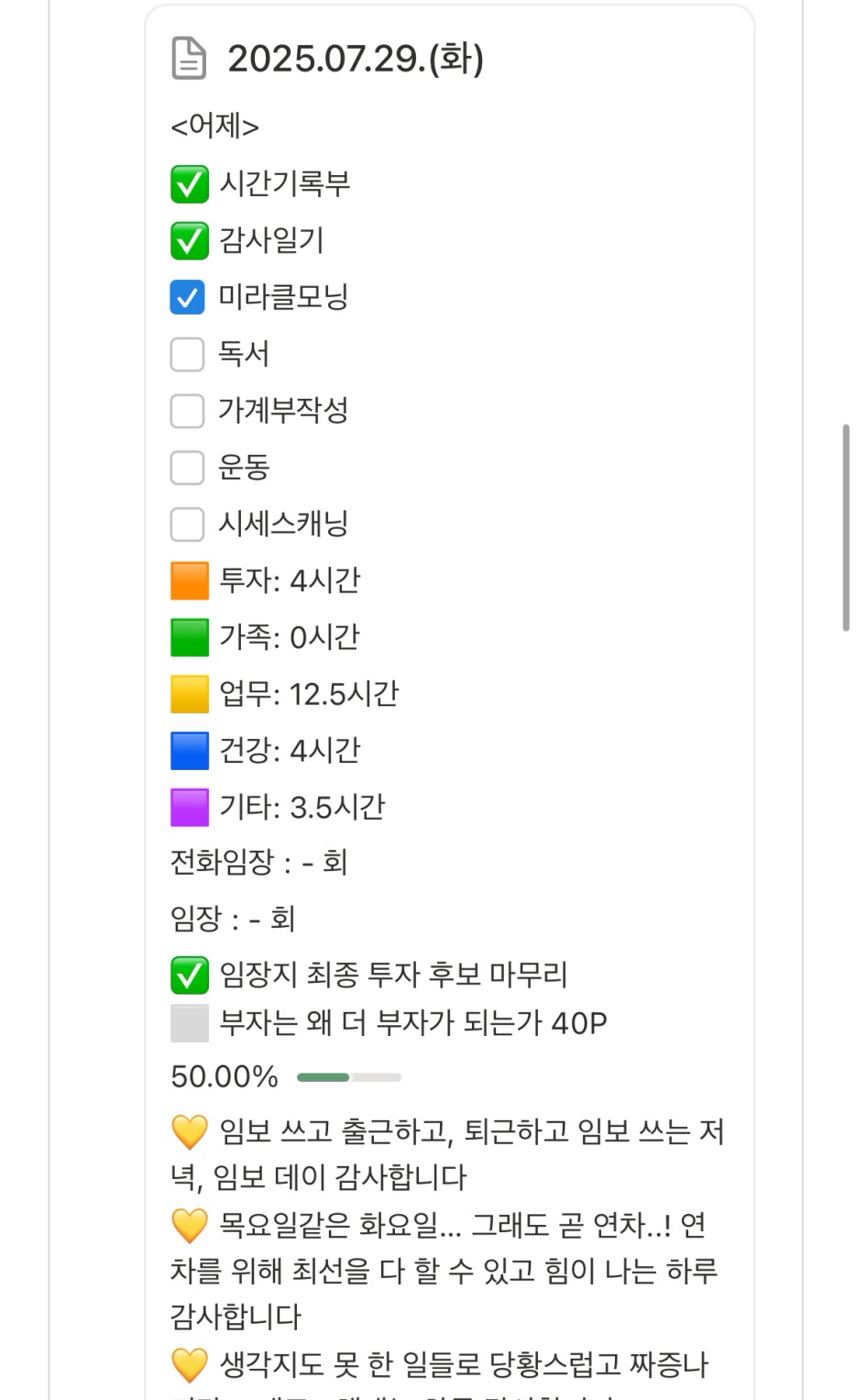Uncheck the 미라클모닝 checkbox

click(x=187, y=297)
